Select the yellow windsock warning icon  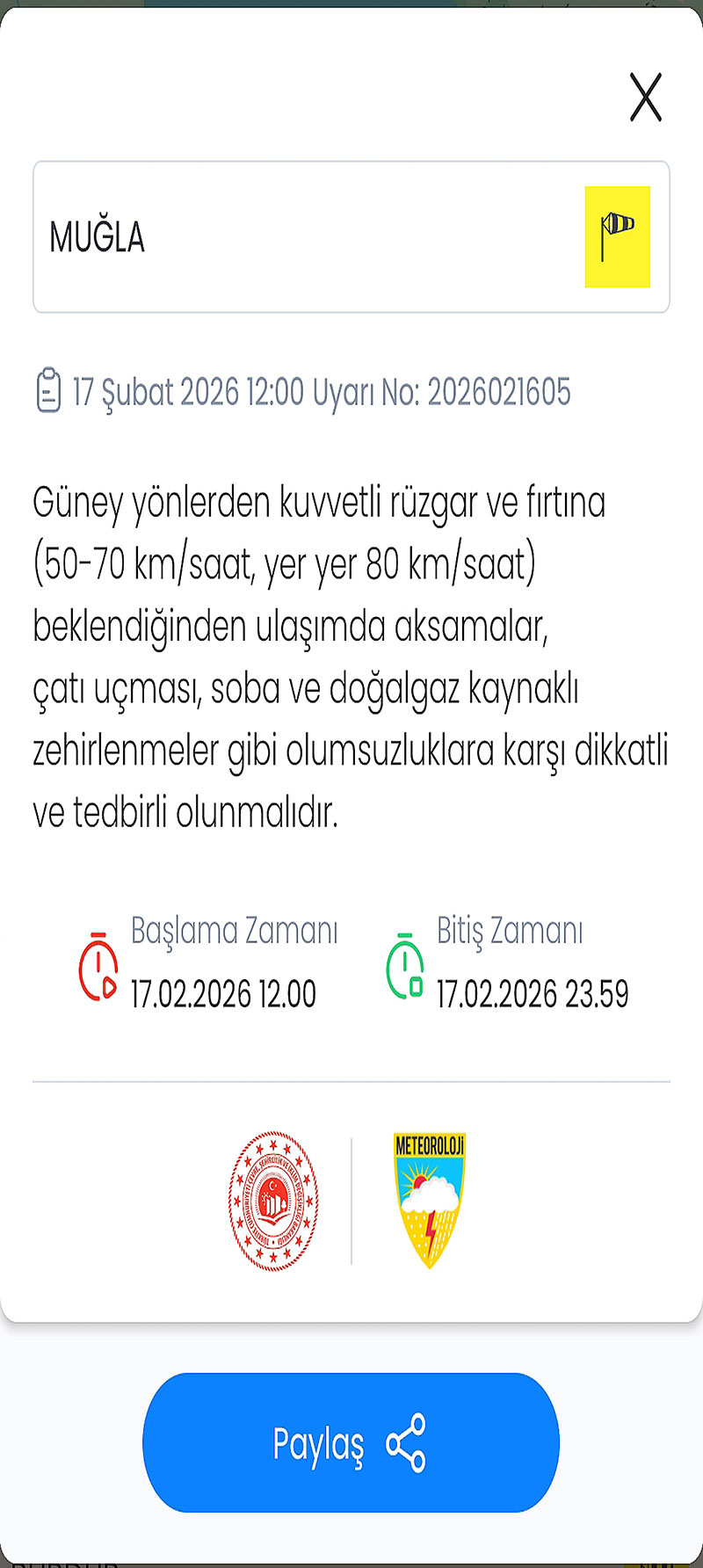pyautogui.click(x=618, y=236)
